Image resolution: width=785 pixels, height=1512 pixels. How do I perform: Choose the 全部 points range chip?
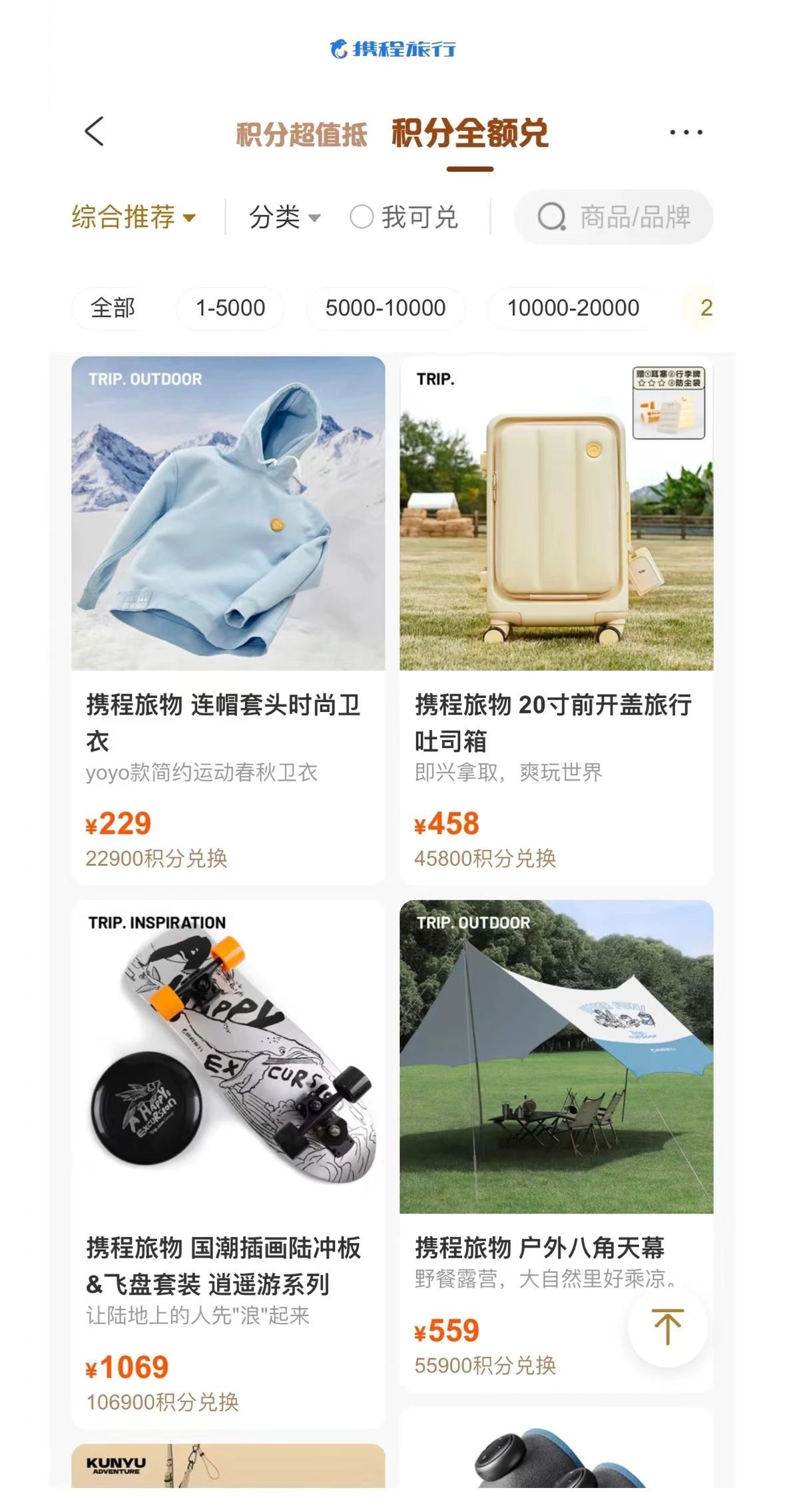(x=113, y=308)
